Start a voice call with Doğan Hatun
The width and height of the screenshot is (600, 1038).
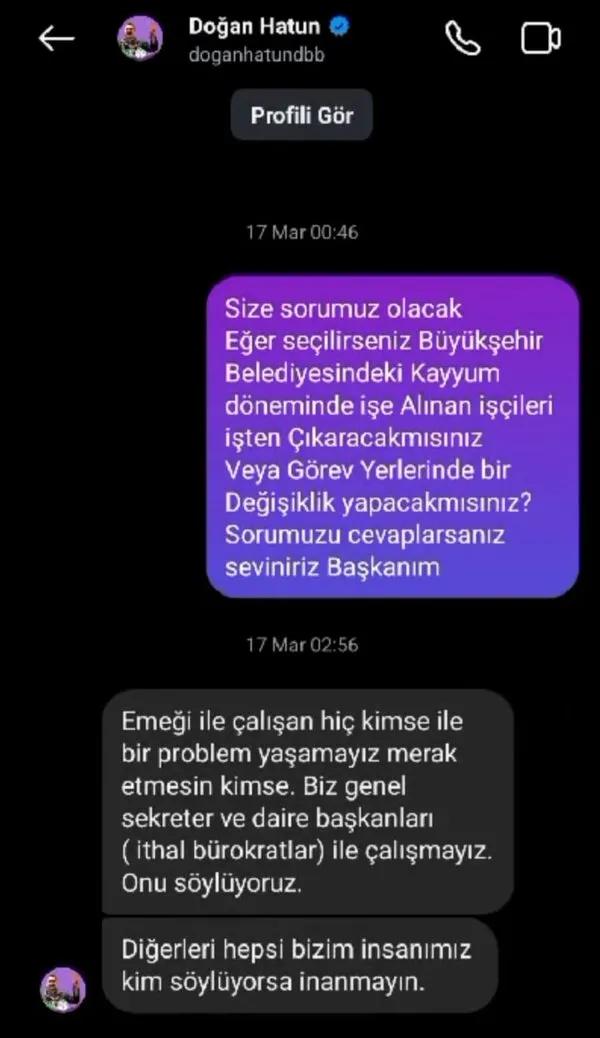tap(462, 38)
